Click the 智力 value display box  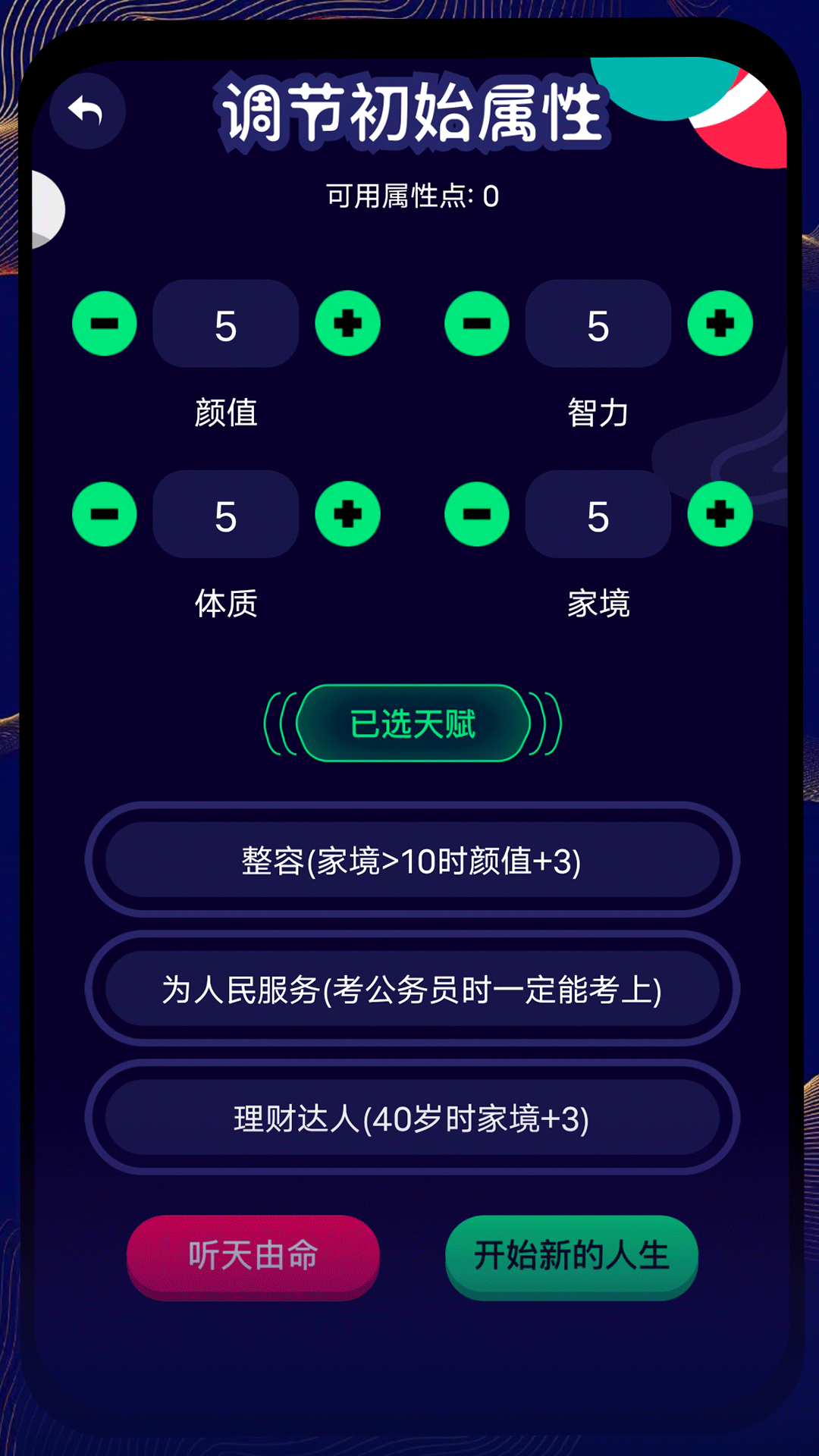pos(598,324)
